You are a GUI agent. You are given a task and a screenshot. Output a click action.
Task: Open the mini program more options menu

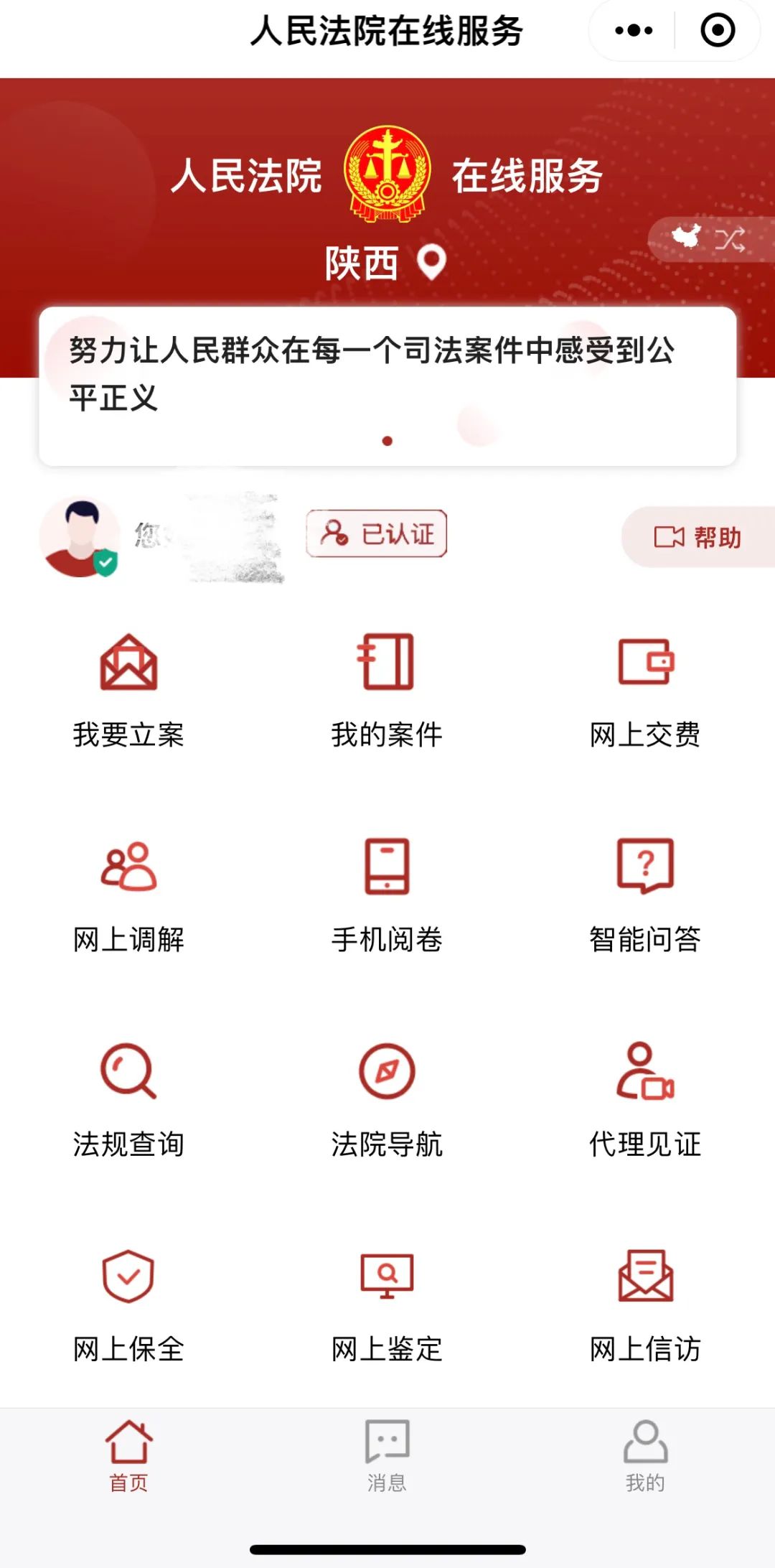click(x=634, y=31)
